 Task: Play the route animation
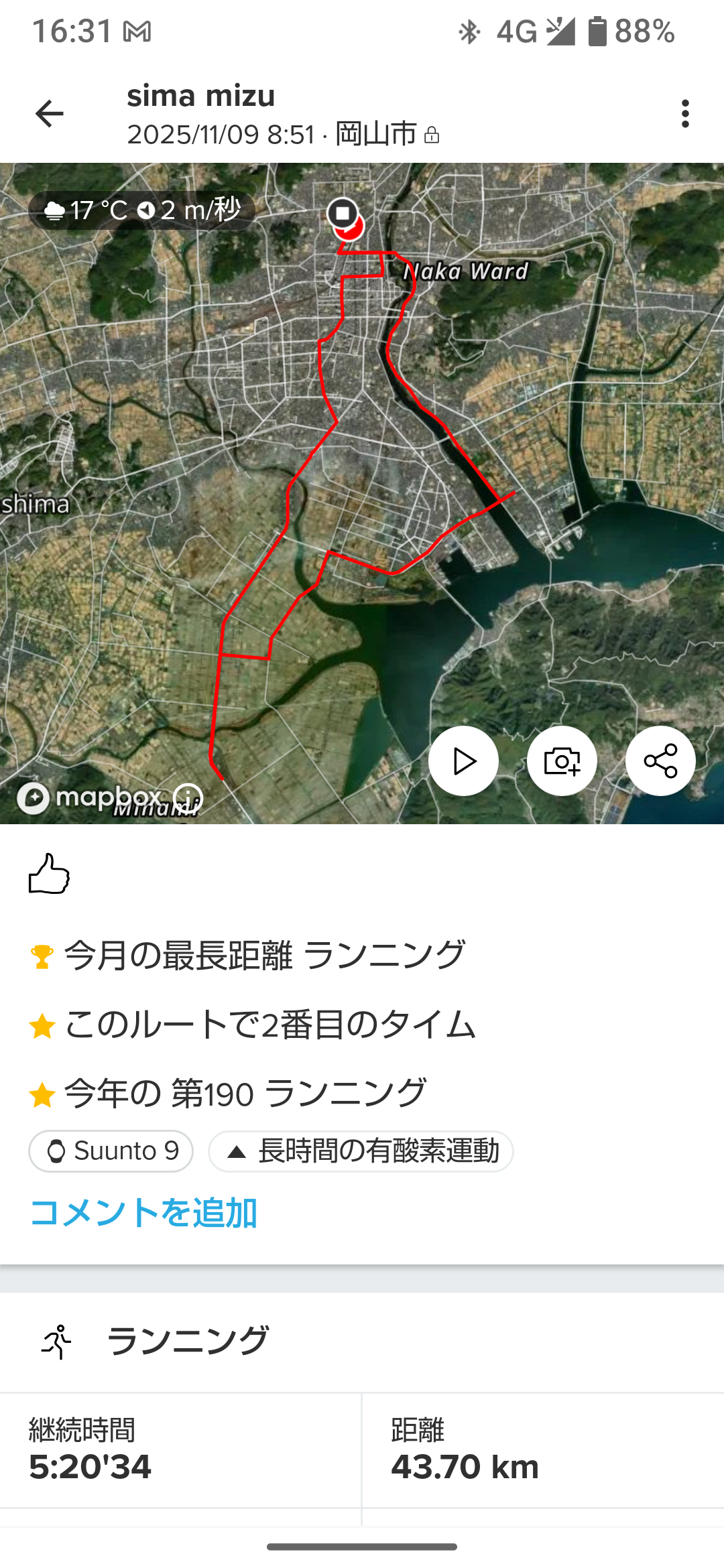(463, 761)
